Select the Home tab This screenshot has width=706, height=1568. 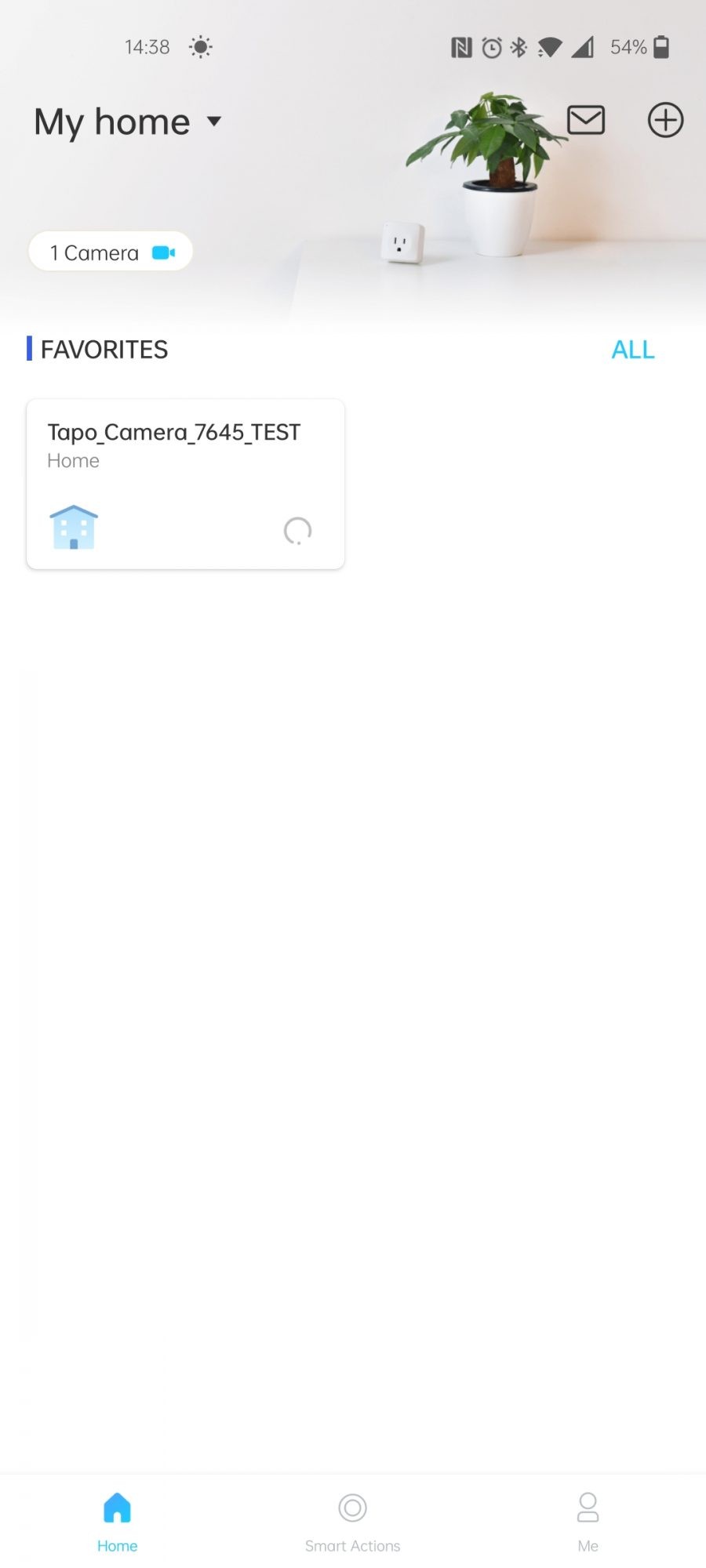(x=117, y=1521)
